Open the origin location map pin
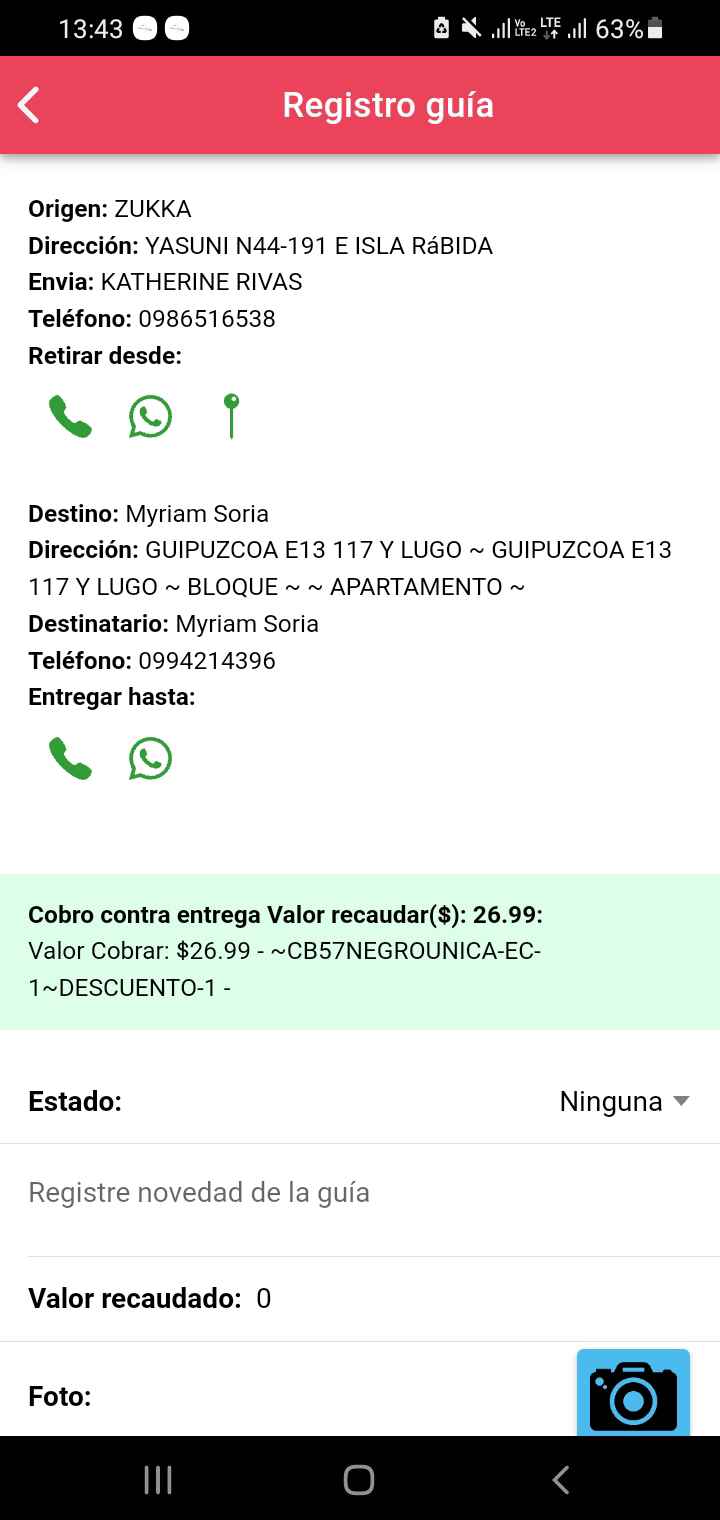This screenshot has height=1520, width=720. coord(231,416)
